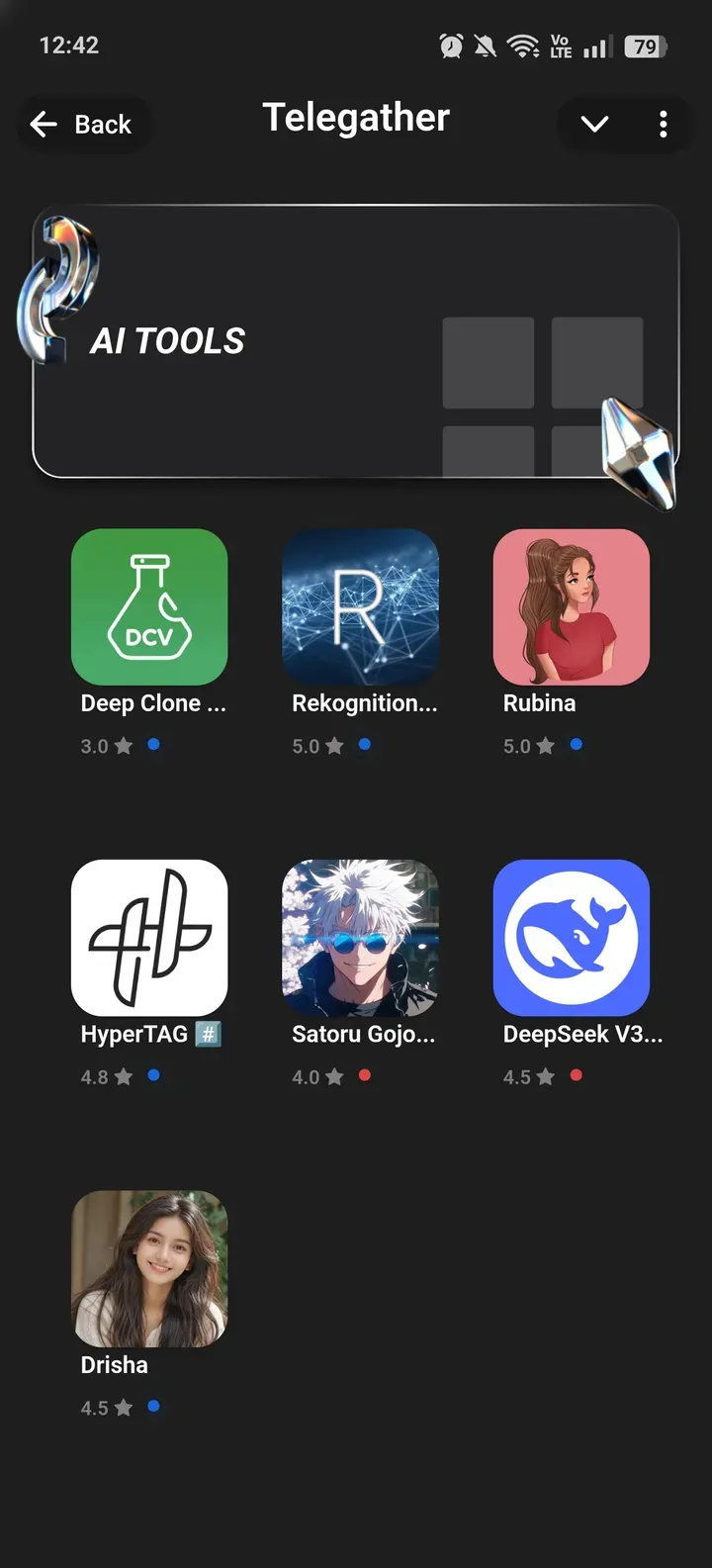Launch the HyperTAG app

point(149,938)
